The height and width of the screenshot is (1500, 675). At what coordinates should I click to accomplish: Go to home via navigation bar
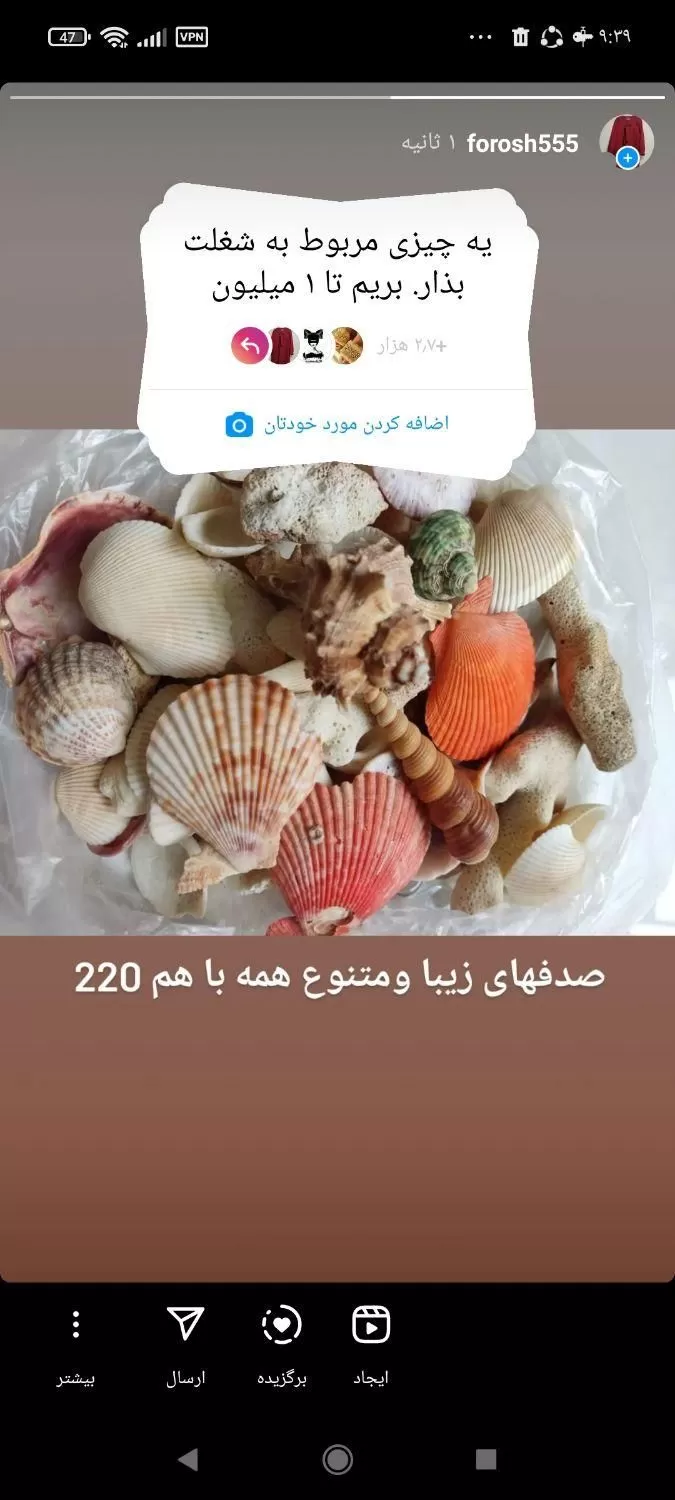pos(338,1459)
